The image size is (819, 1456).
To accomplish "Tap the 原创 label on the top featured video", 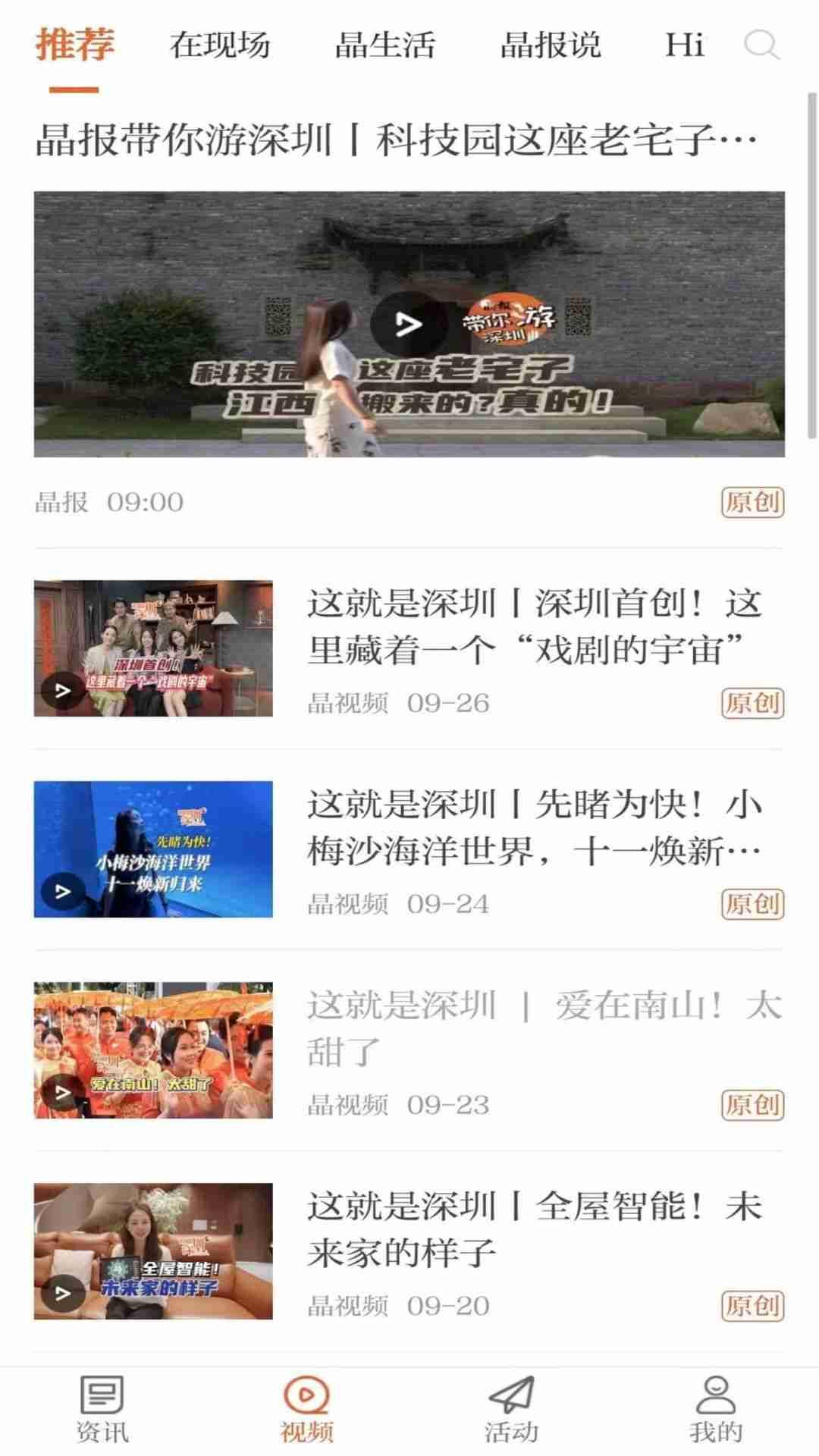I will 752,500.
